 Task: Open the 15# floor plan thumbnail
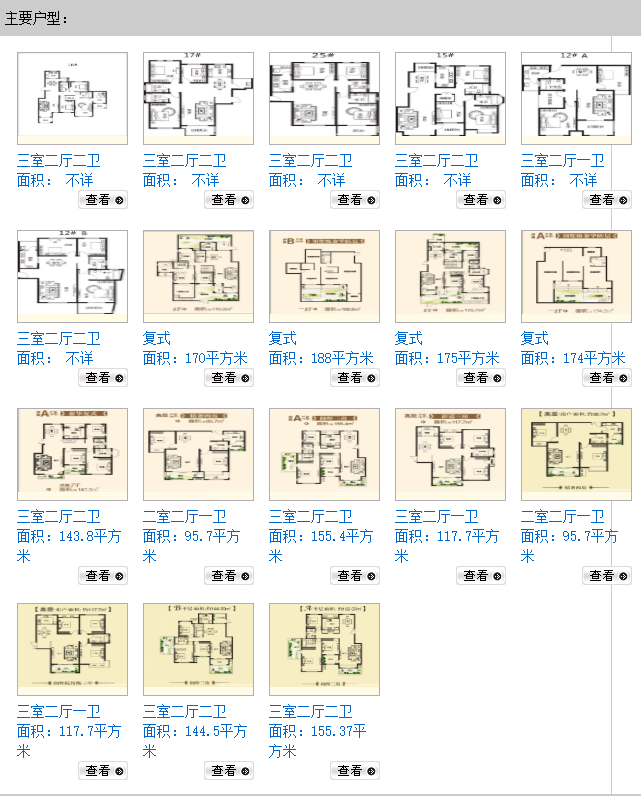pyautogui.click(x=450, y=98)
